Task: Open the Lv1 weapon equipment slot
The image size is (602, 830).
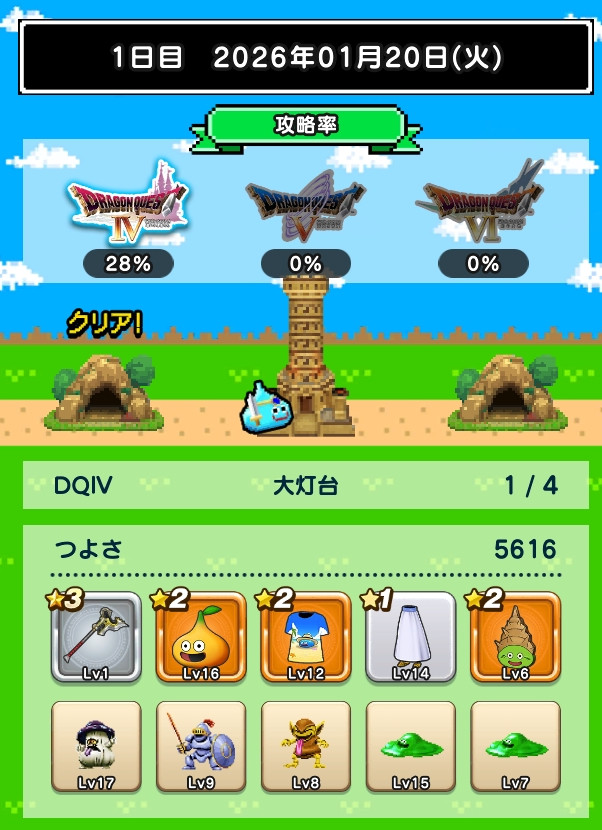Action: pos(96,638)
